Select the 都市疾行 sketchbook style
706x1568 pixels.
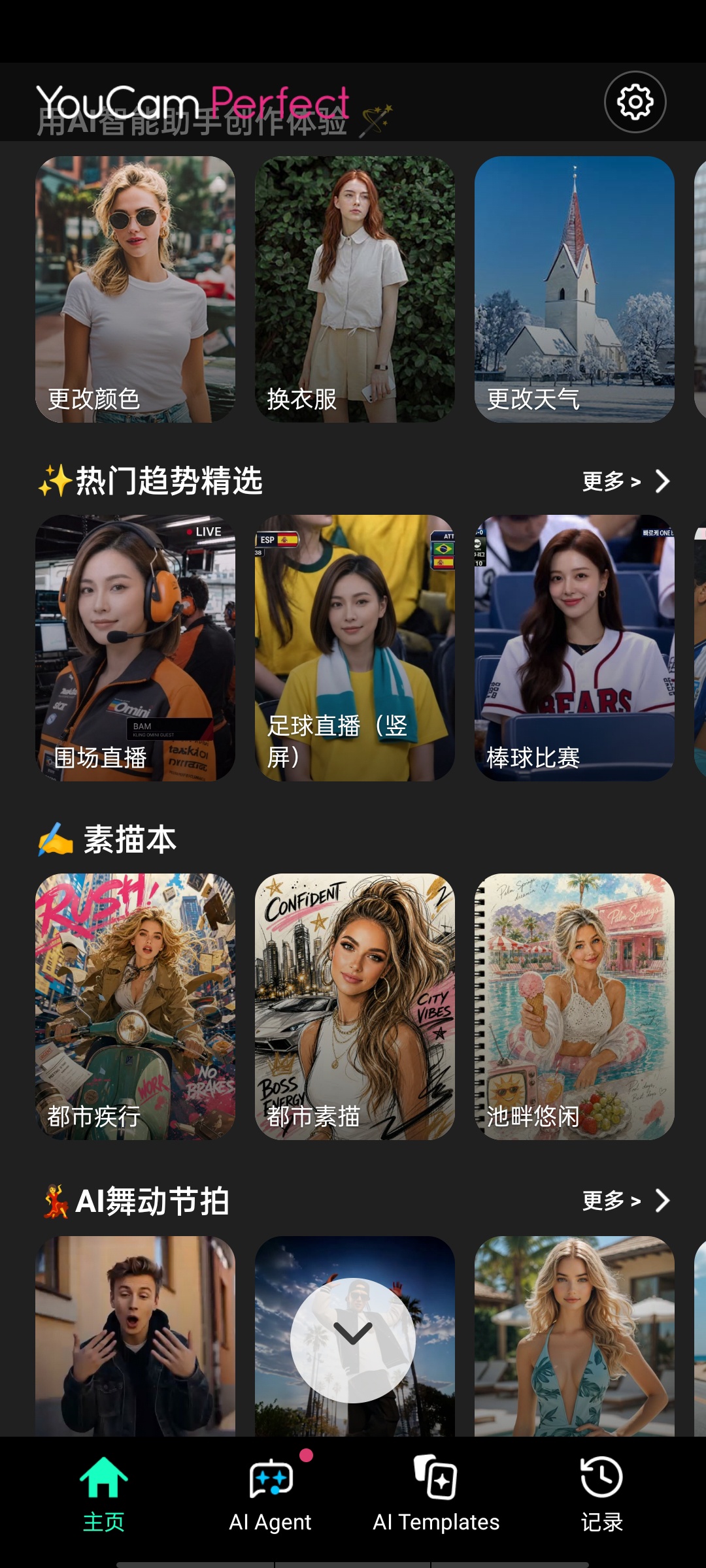tap(135, 1007)
